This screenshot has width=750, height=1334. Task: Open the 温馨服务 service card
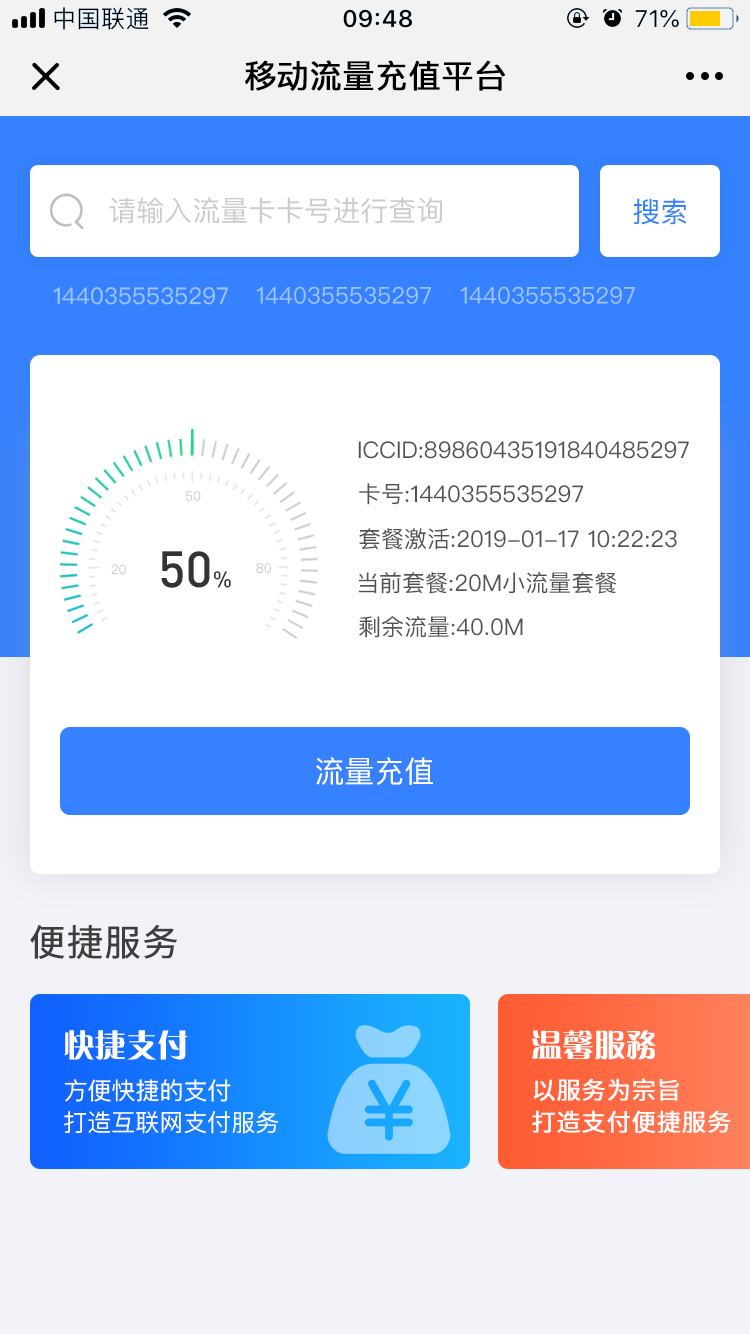pyautogui.click(x=624, y=1081)
